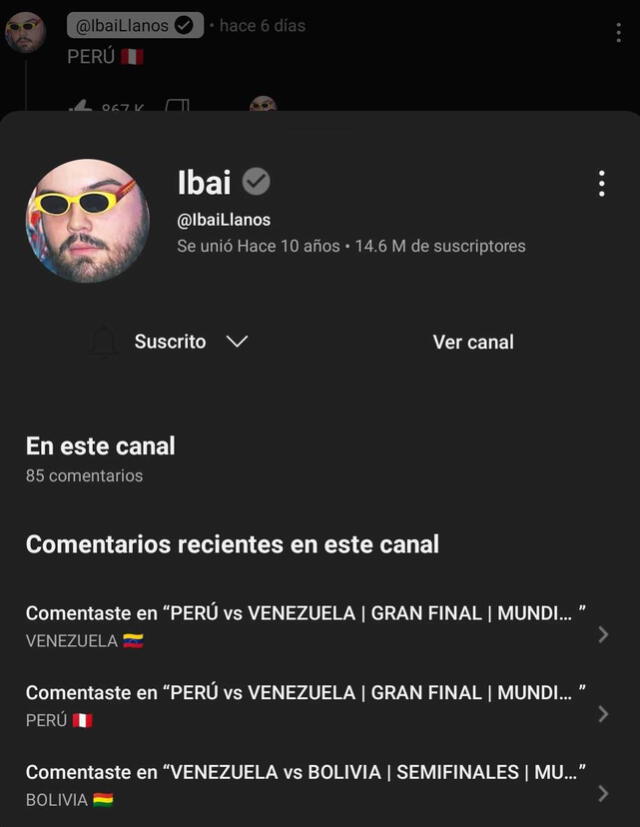
Task: Tap Ver canal button
Action: point(473,342)
